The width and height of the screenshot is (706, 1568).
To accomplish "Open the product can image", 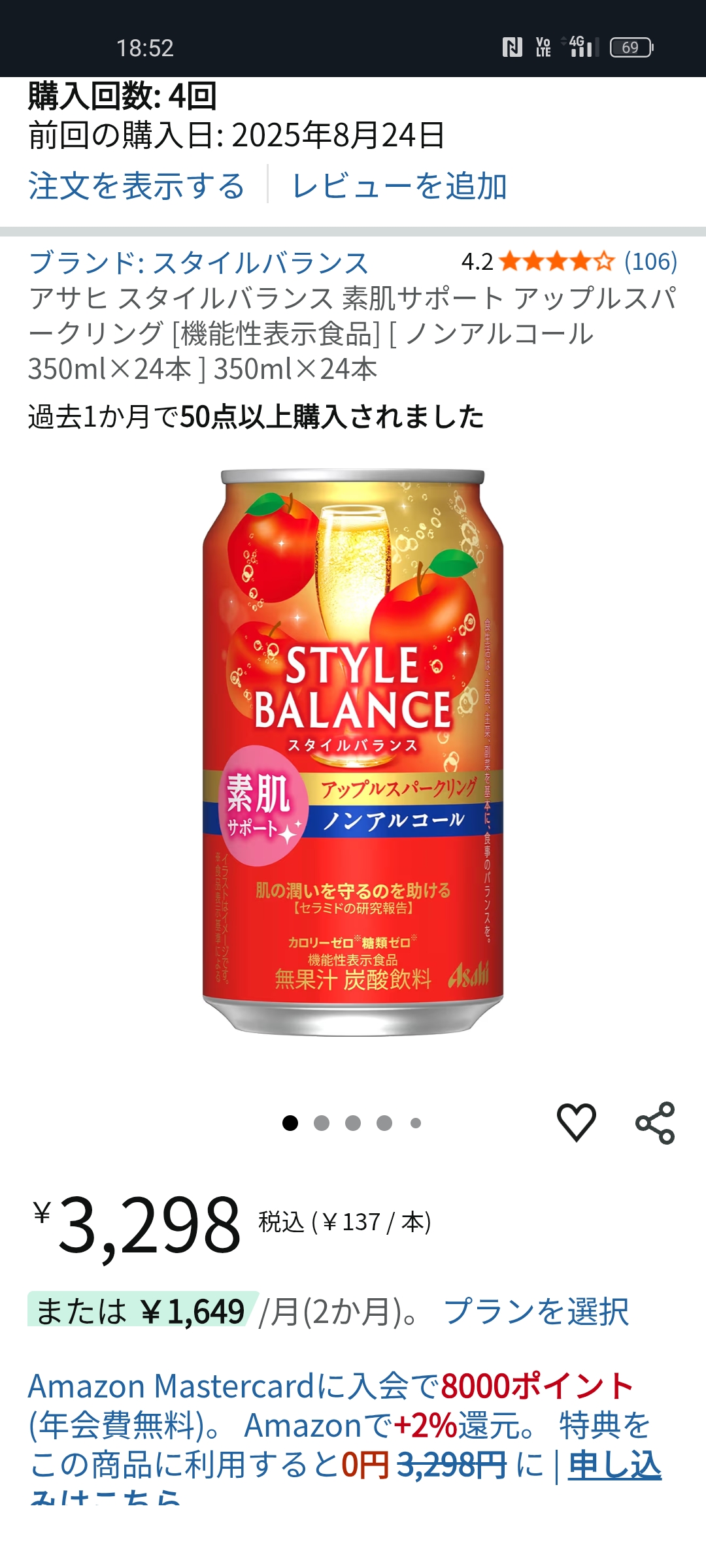I will coord(353,751).
